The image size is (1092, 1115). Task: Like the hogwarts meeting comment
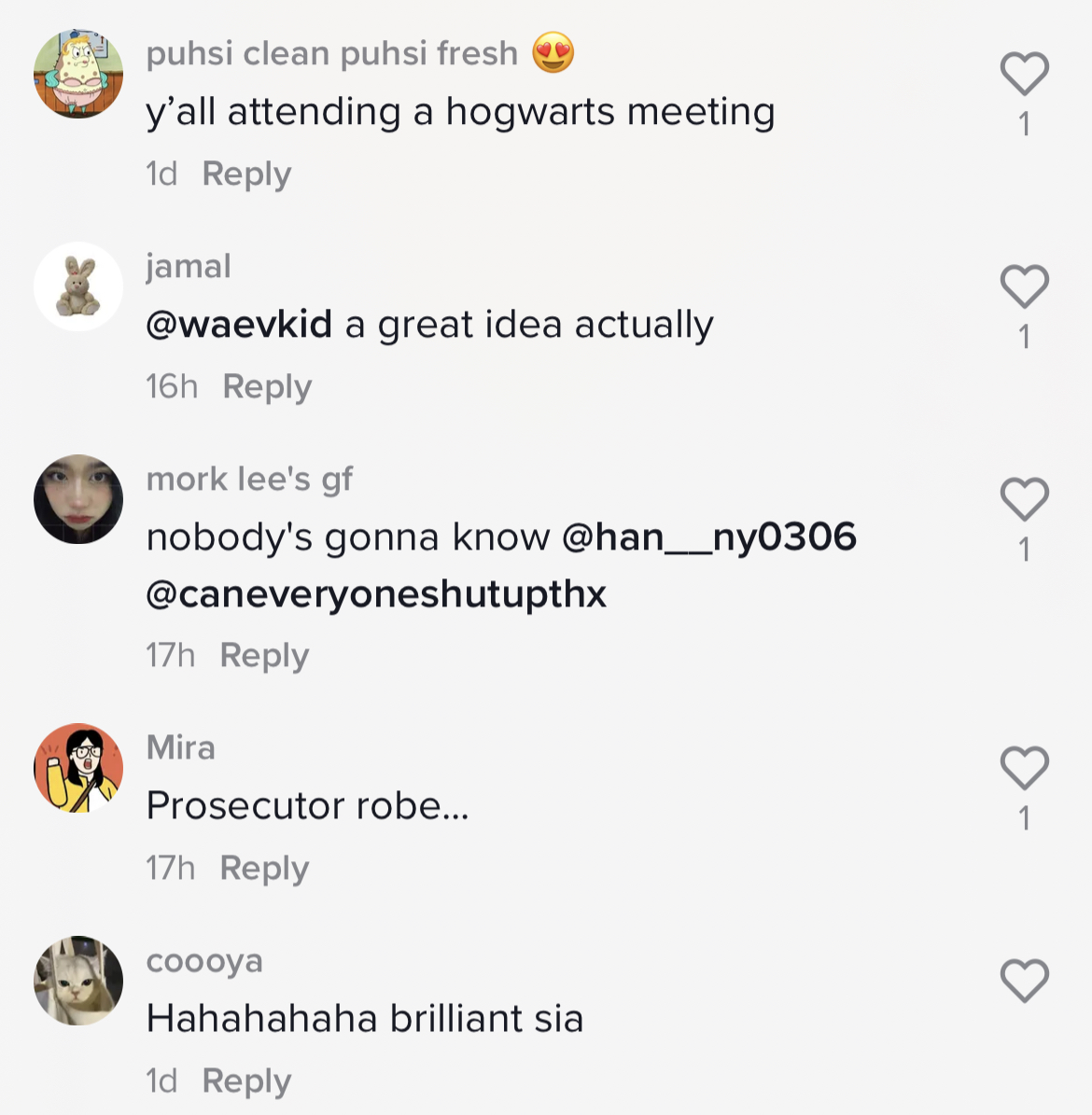tap(1024, 75)
